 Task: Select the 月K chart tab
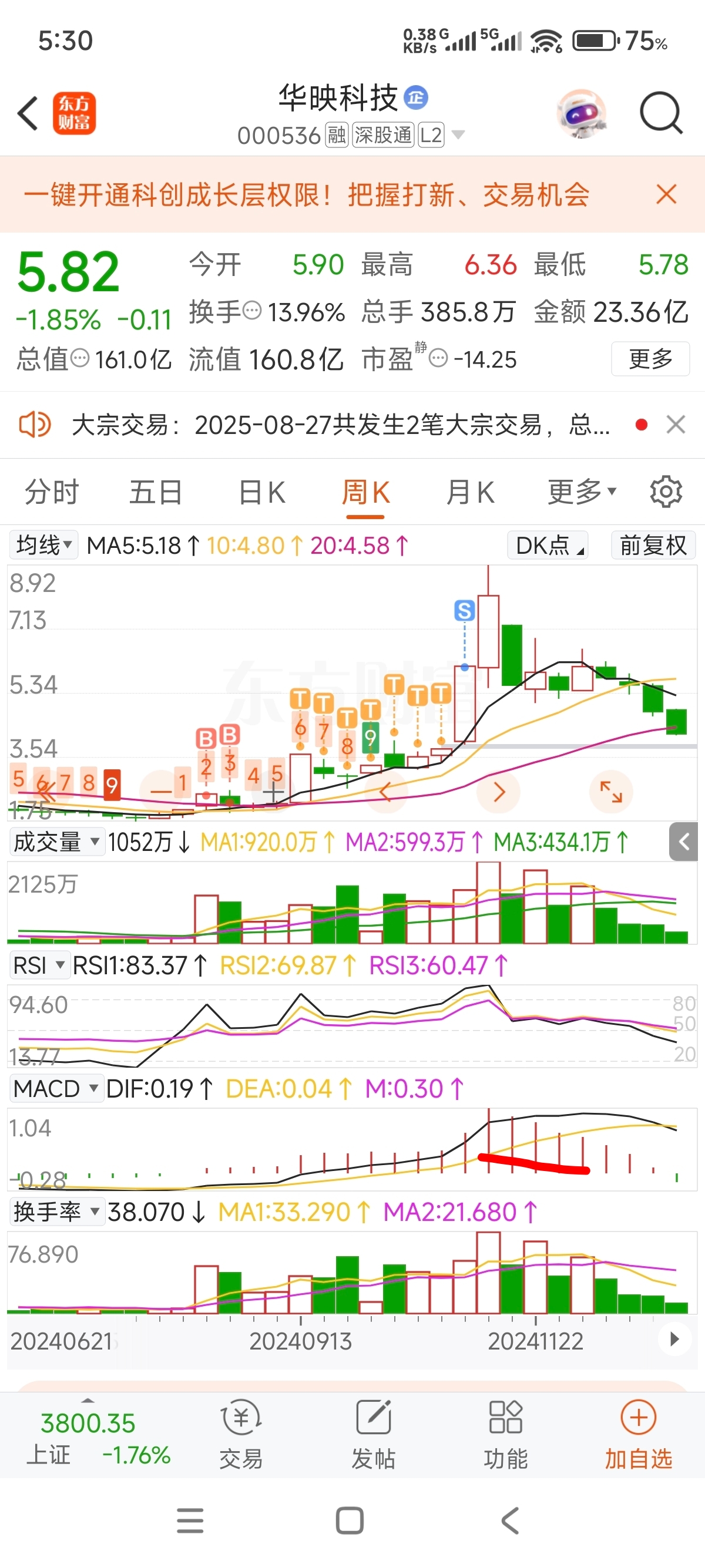pos(470,492)
